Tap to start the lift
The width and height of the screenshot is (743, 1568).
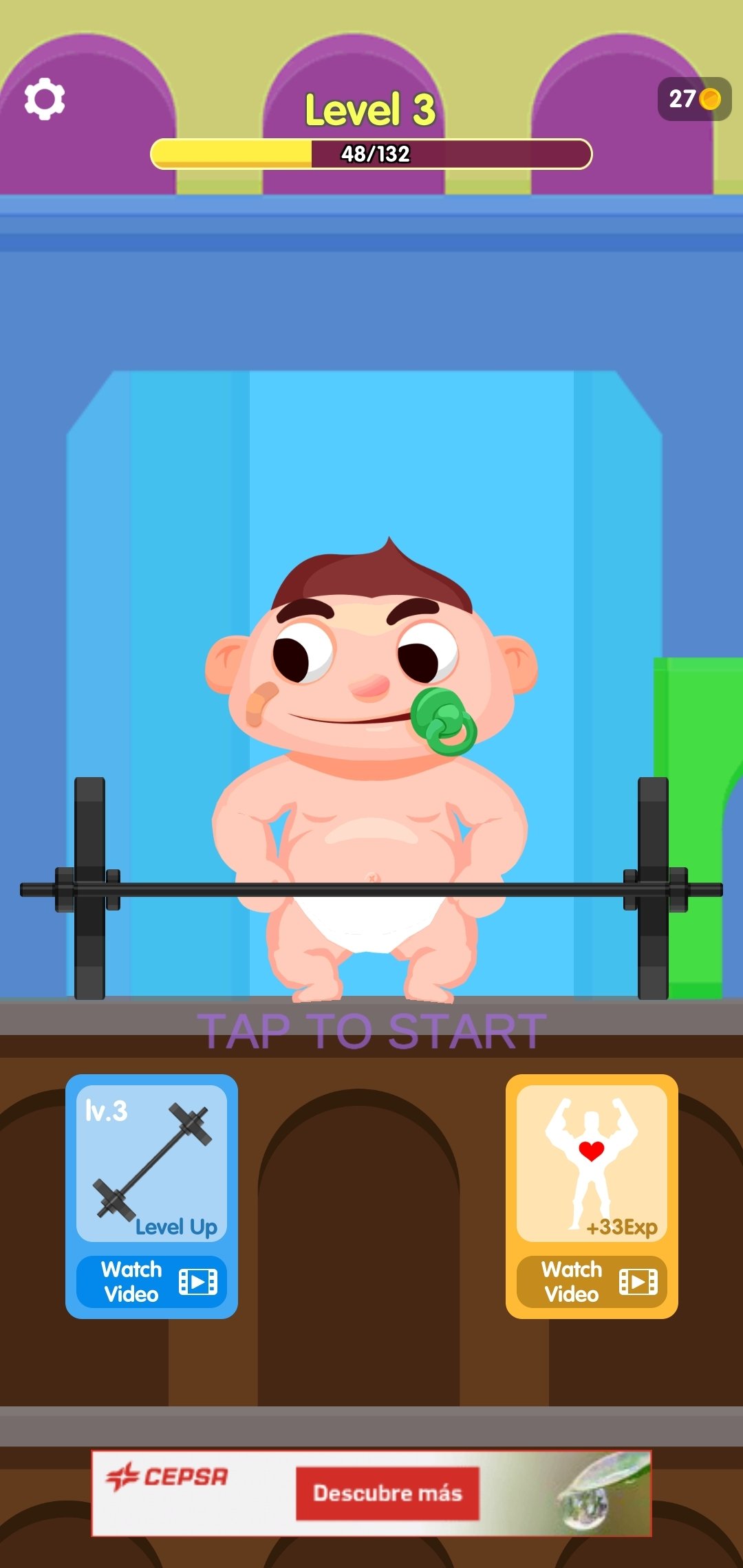point(371,1031)
